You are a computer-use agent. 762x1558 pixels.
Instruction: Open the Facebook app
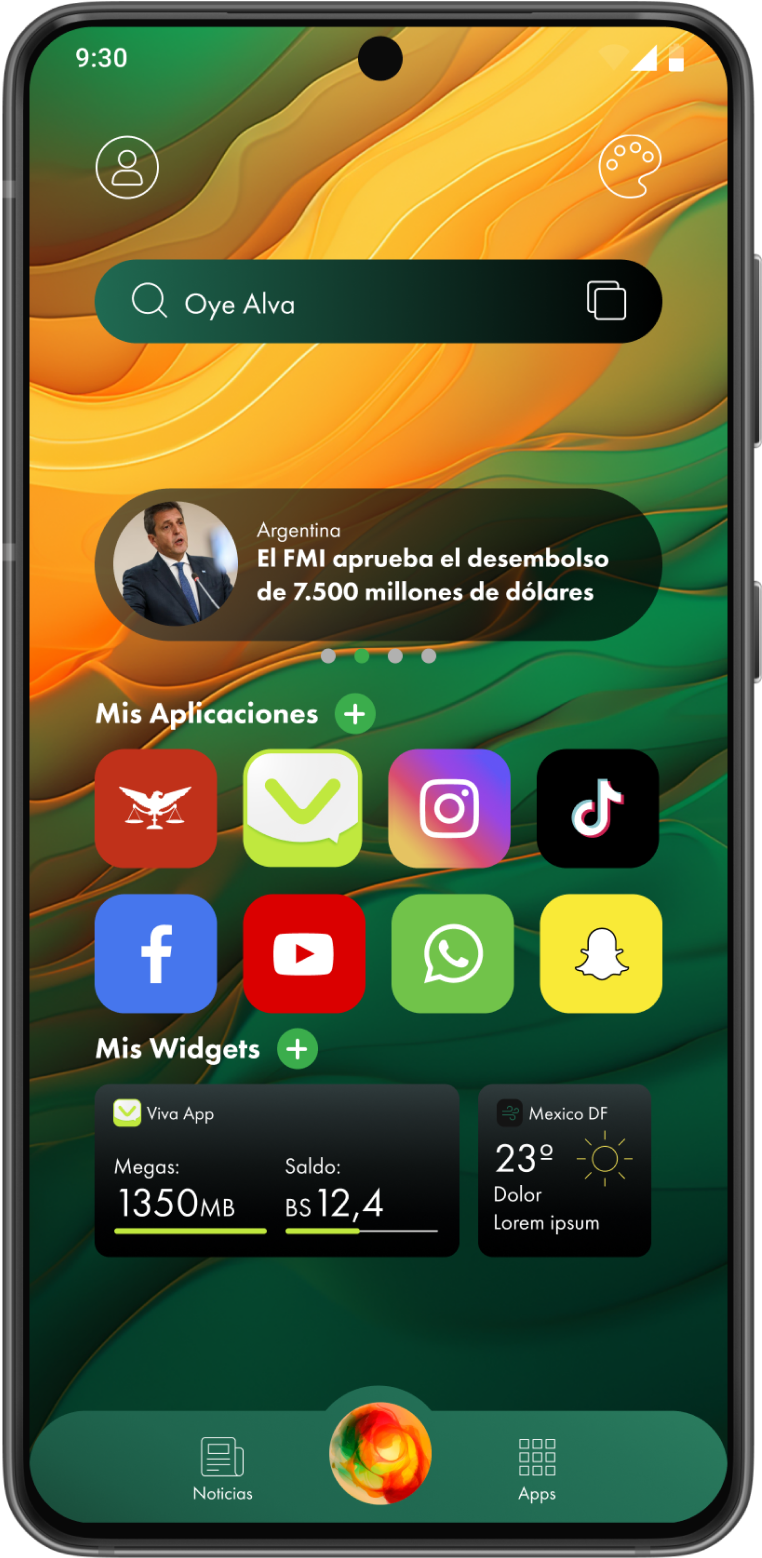[x=155, y=954]
